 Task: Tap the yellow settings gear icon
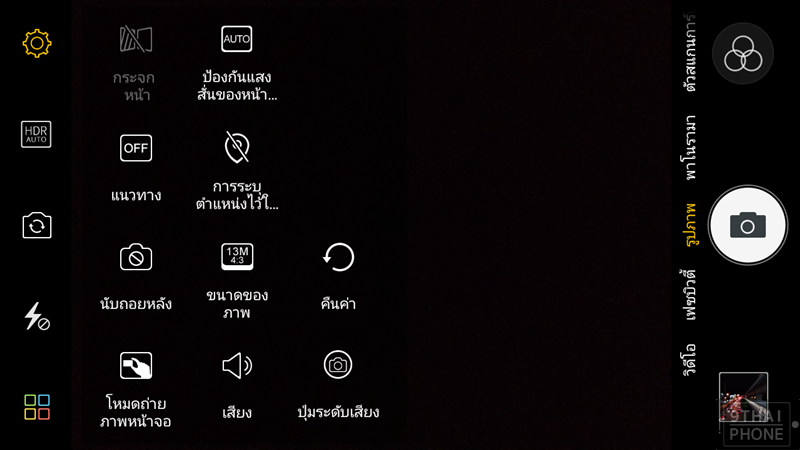coord(37,43)
